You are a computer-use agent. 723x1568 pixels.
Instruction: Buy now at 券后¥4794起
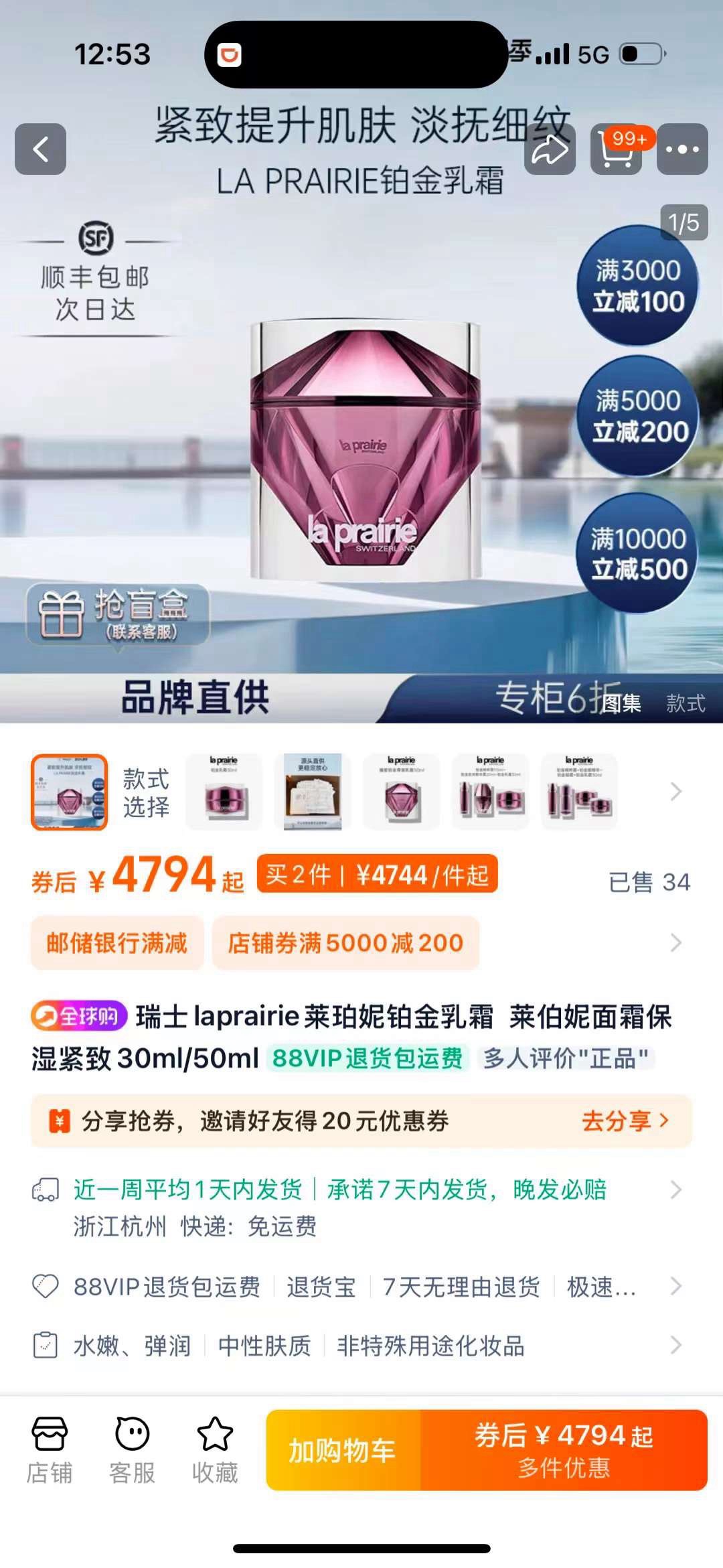tap(564, 1450)
